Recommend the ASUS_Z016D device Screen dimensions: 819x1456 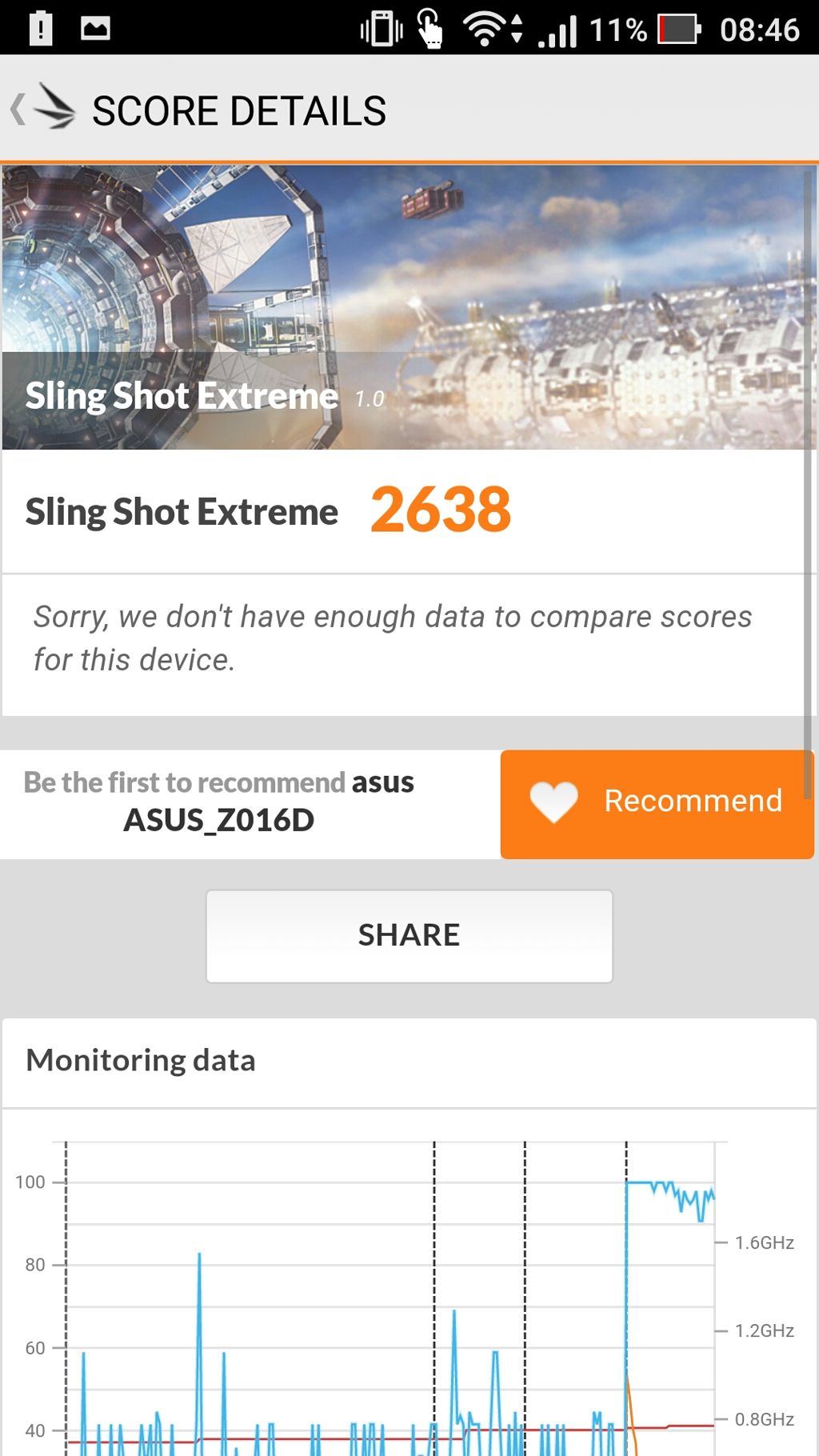pos(657,804)
